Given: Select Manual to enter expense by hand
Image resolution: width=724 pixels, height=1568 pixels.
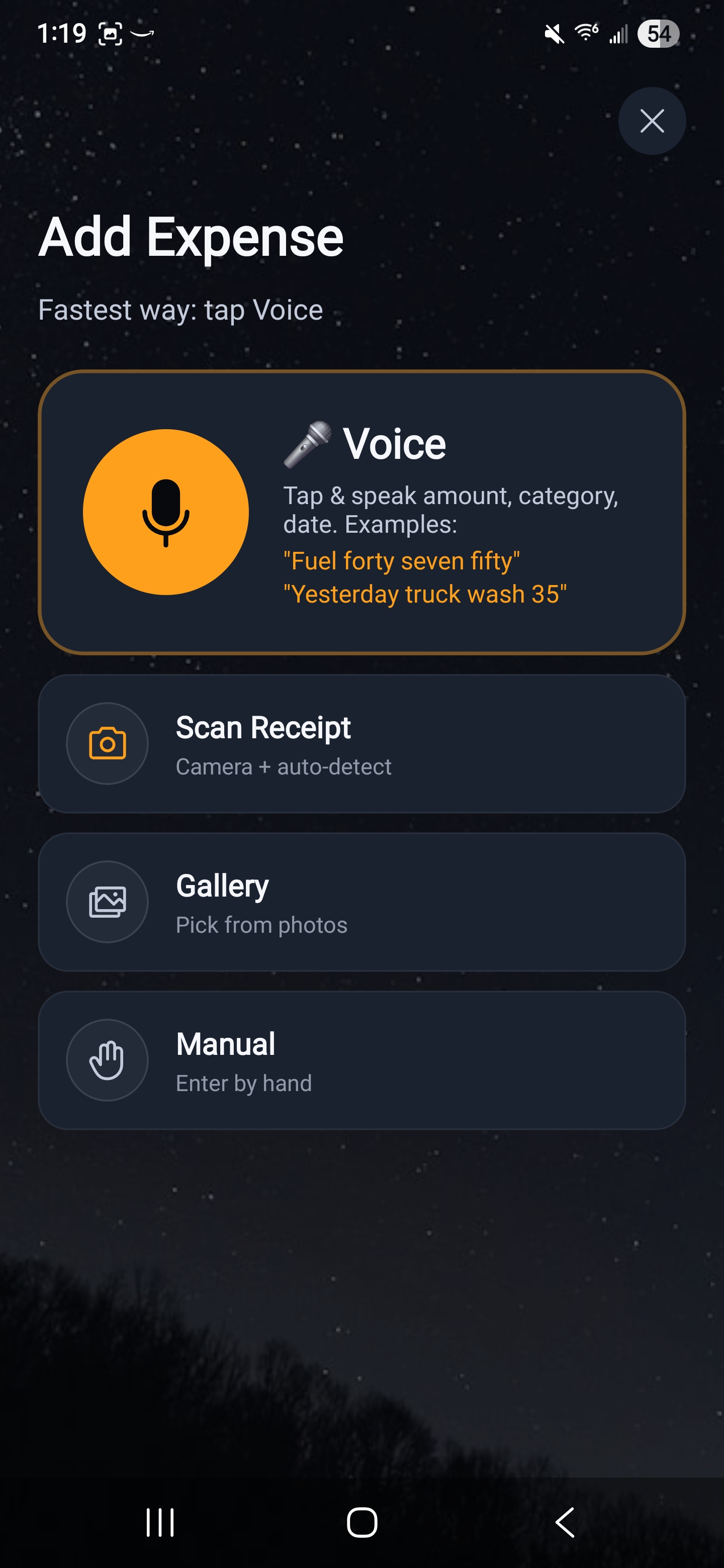Looking at the screenshot, I should pos(361,1060).
